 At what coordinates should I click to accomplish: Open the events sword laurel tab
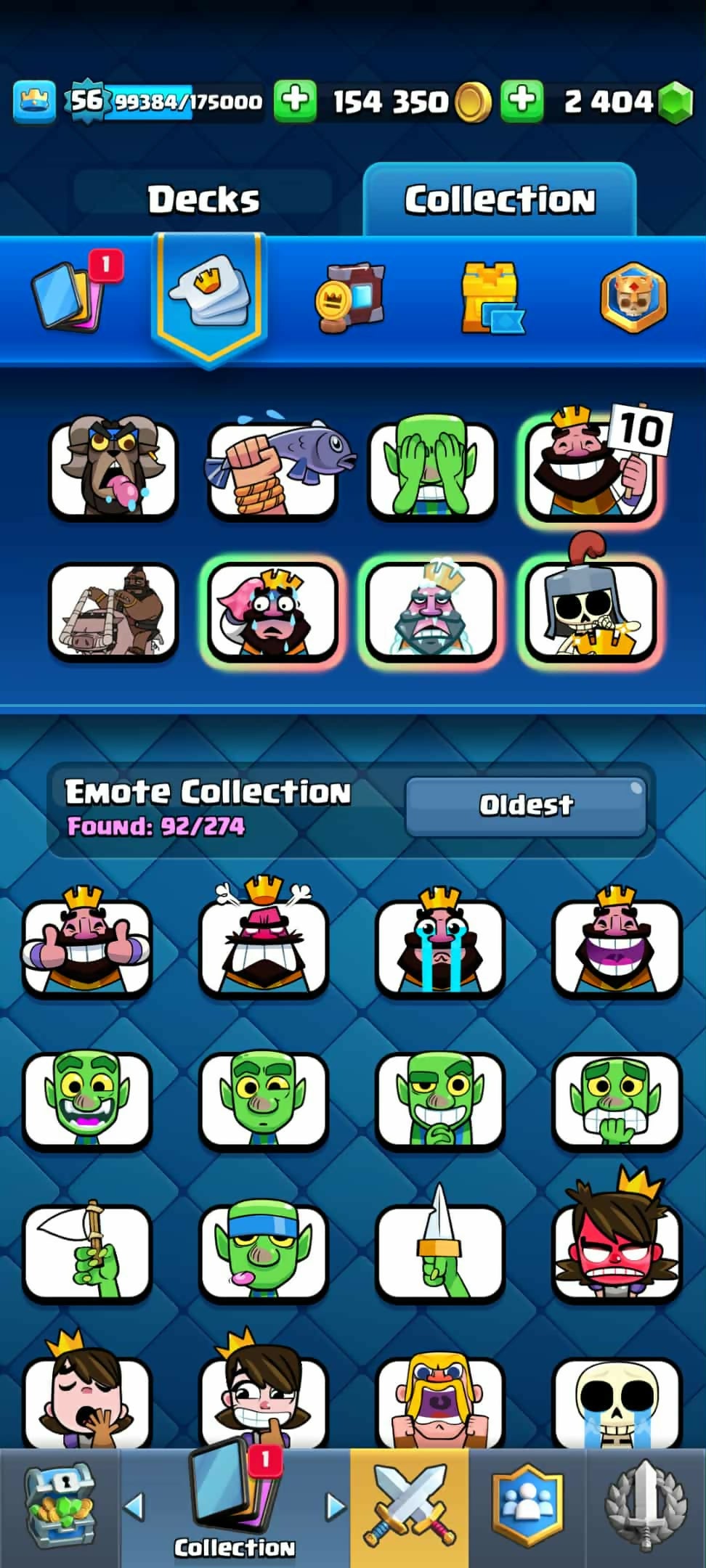646,1507
